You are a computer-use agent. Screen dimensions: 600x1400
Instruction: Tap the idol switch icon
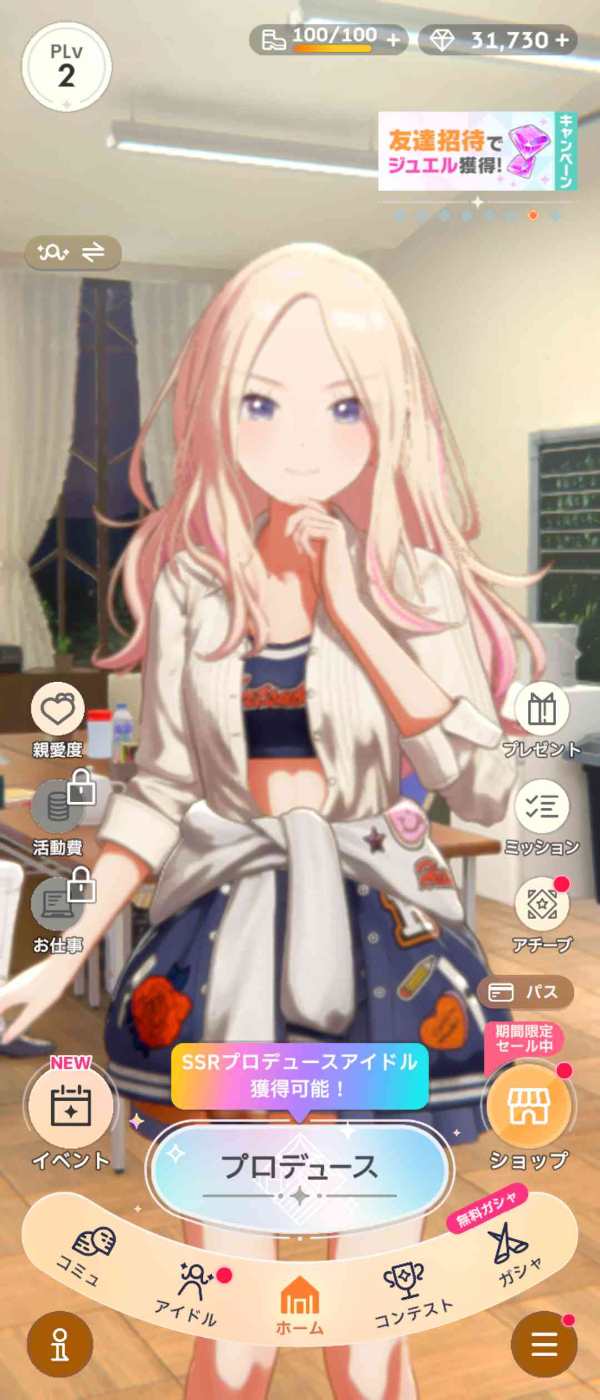click(75, 253)
